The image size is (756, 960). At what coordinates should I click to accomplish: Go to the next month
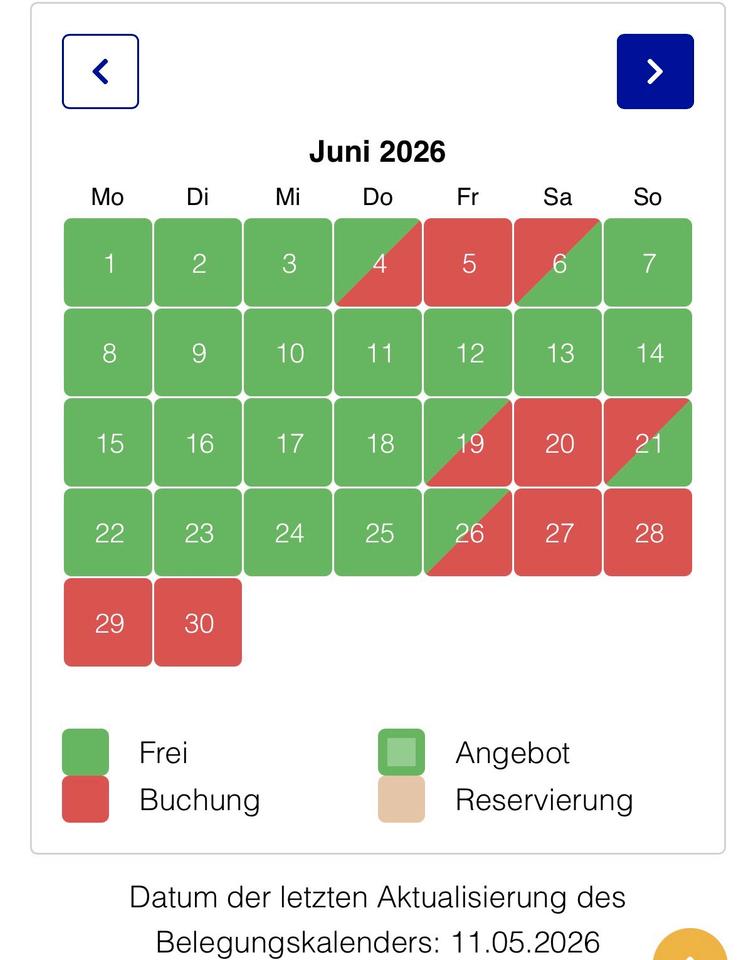tap(655, 72)
